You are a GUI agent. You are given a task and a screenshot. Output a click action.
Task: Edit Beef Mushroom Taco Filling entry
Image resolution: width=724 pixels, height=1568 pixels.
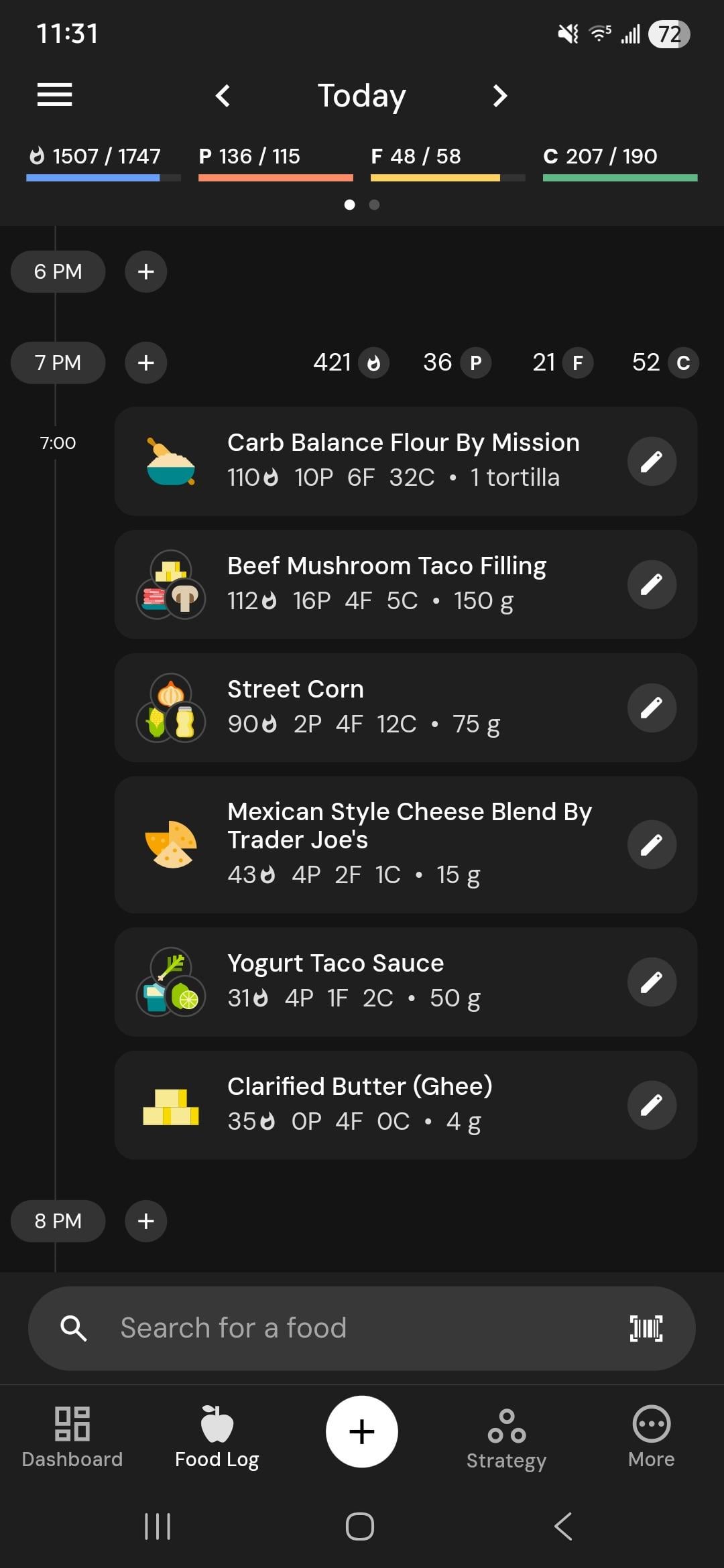(651, 584)
